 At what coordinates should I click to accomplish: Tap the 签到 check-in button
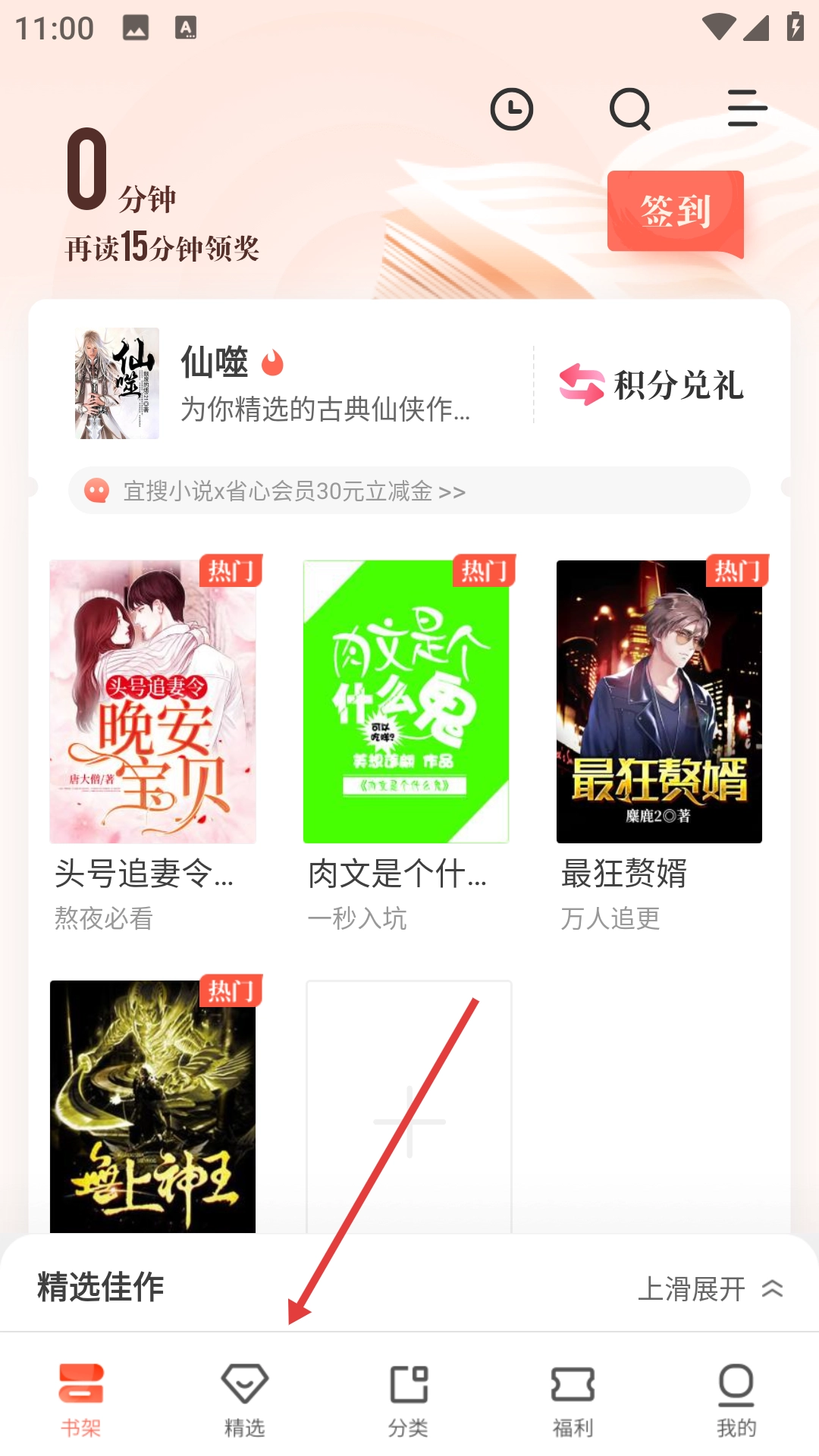tap(675, 212)
